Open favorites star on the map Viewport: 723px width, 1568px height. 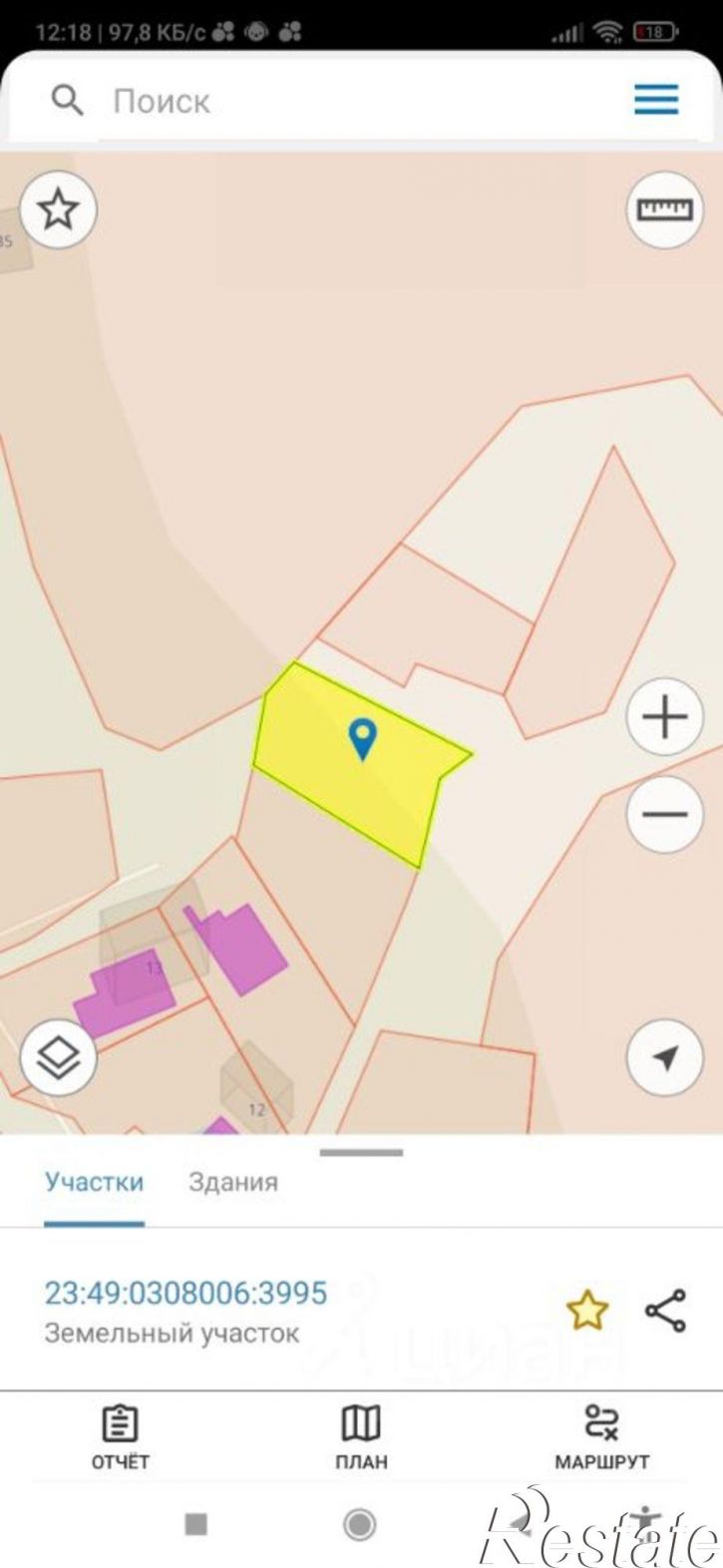click(x=58, y=210)
